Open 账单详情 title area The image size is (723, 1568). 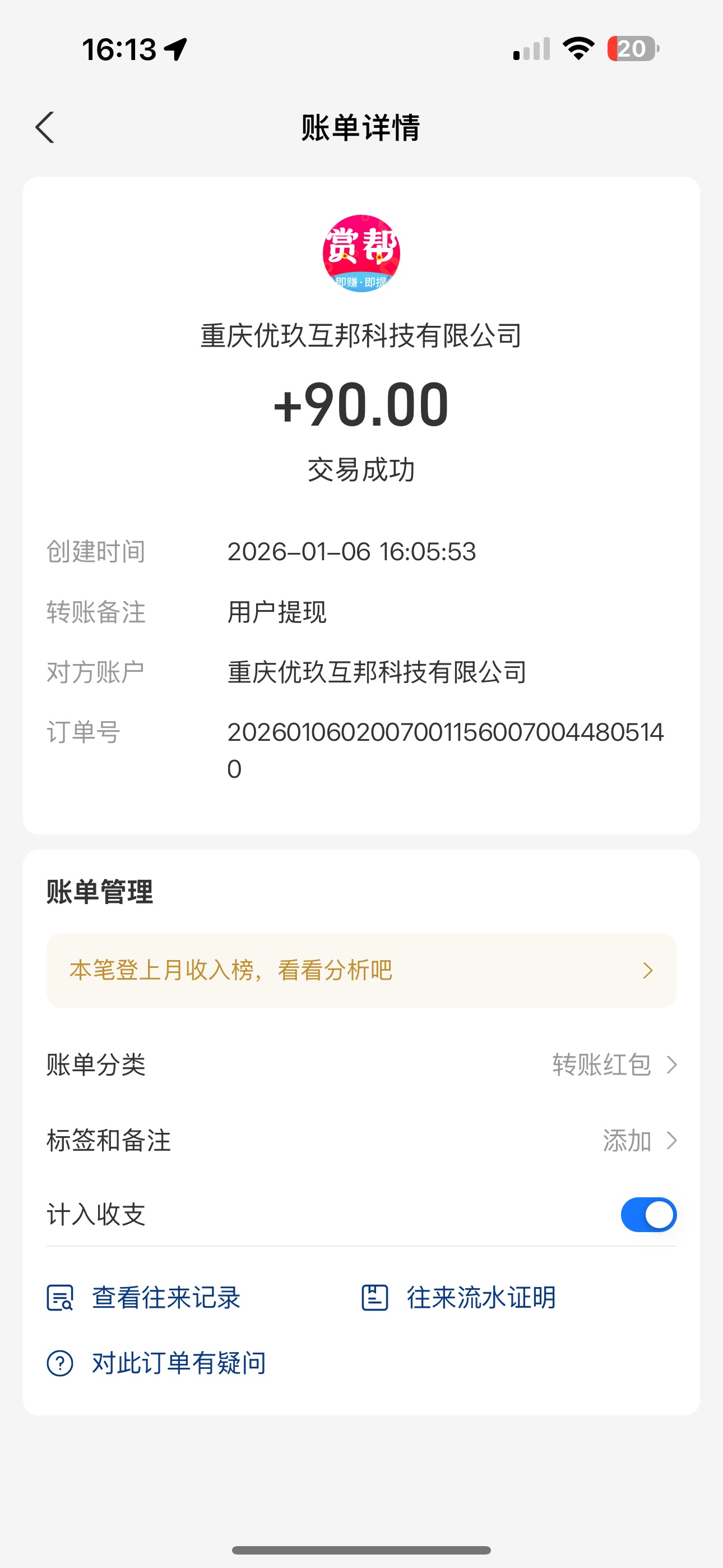(x=361, y=127)
